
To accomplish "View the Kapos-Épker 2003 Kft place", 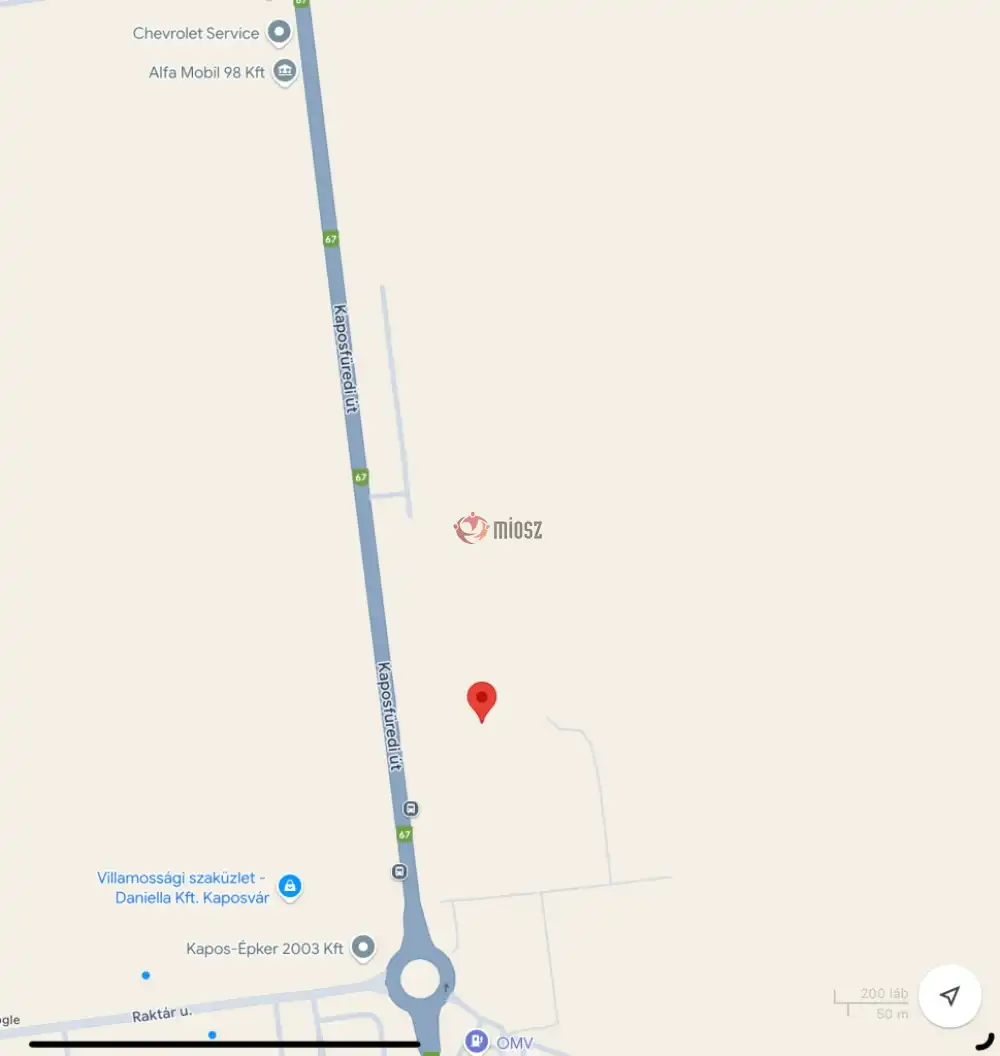I will 364,947.
